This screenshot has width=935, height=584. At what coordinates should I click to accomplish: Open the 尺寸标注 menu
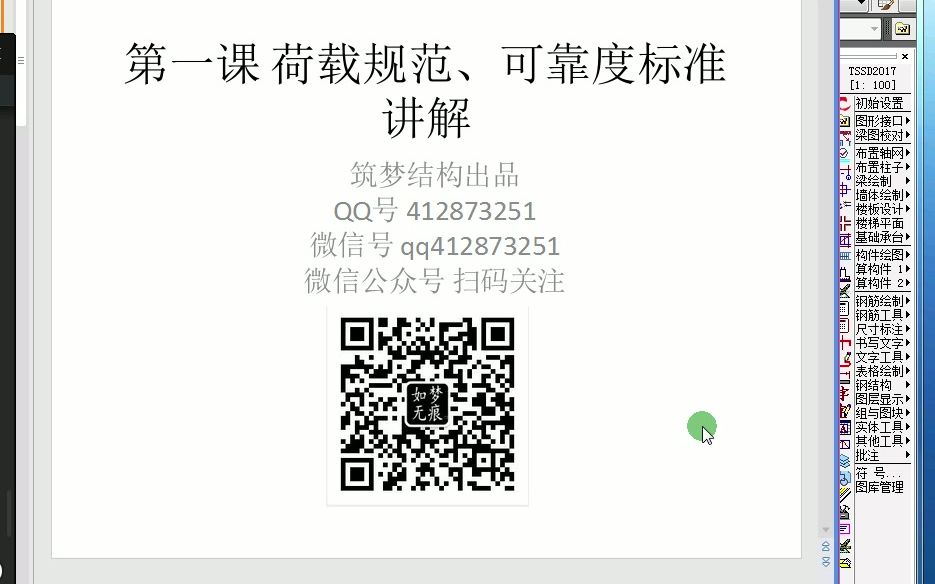click(x=881, y=329)
